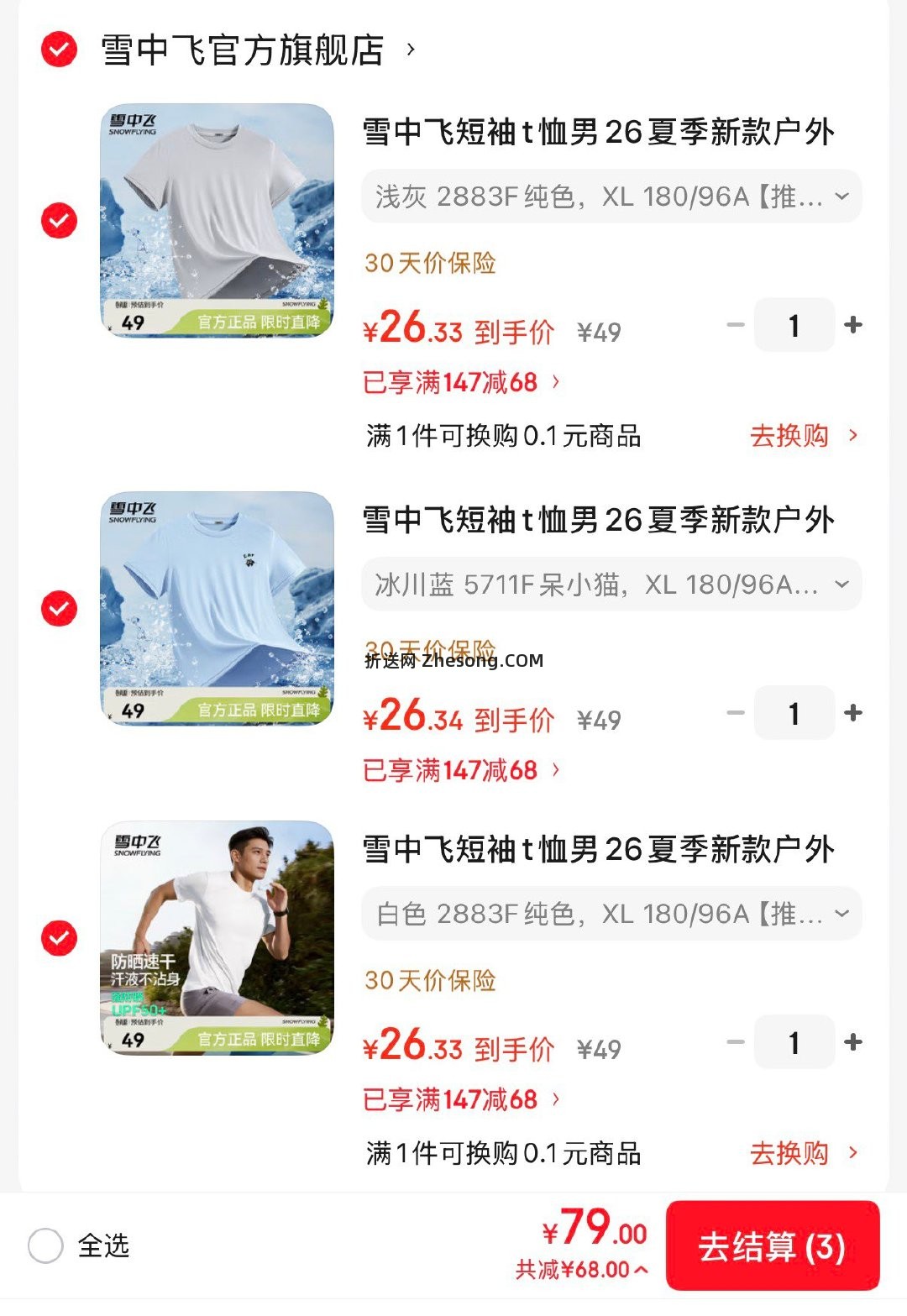
Task: Decrease 白色 shirt quantity with the minus icon
Action: [735, 1041]
